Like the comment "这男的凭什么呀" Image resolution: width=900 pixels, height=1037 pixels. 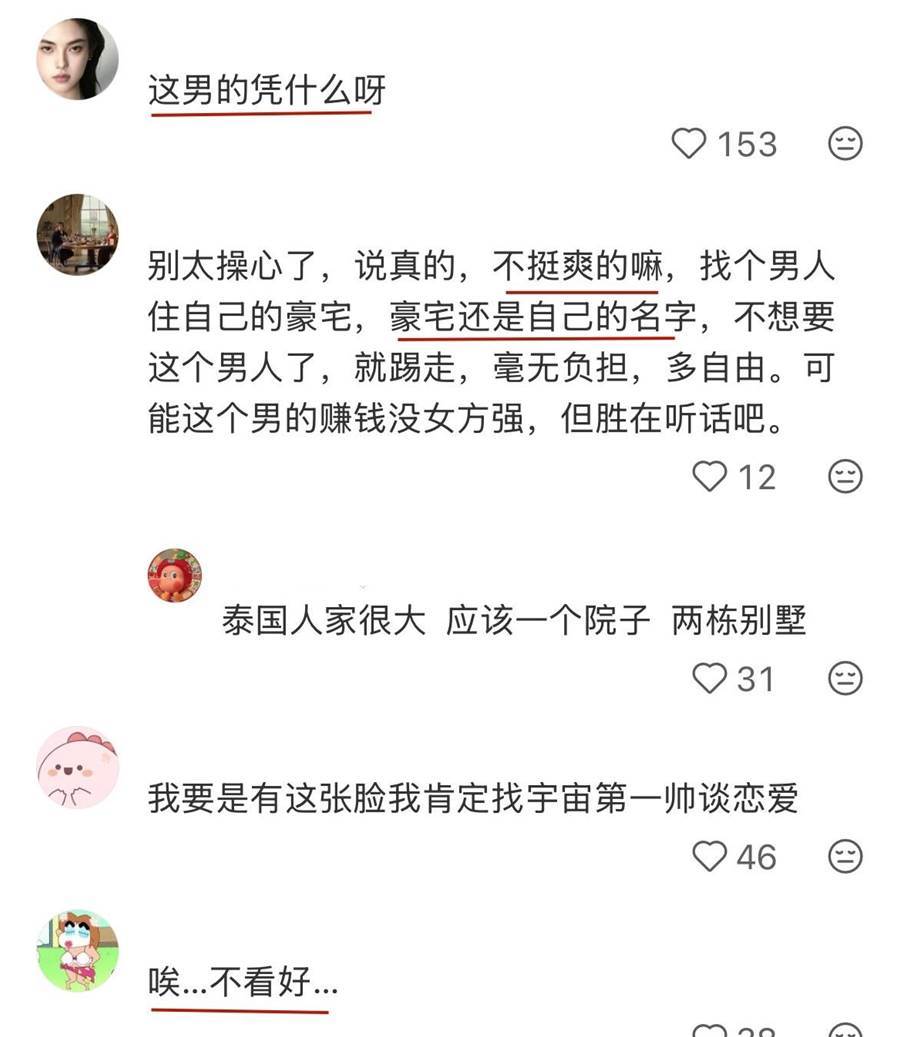click(689, 144)
